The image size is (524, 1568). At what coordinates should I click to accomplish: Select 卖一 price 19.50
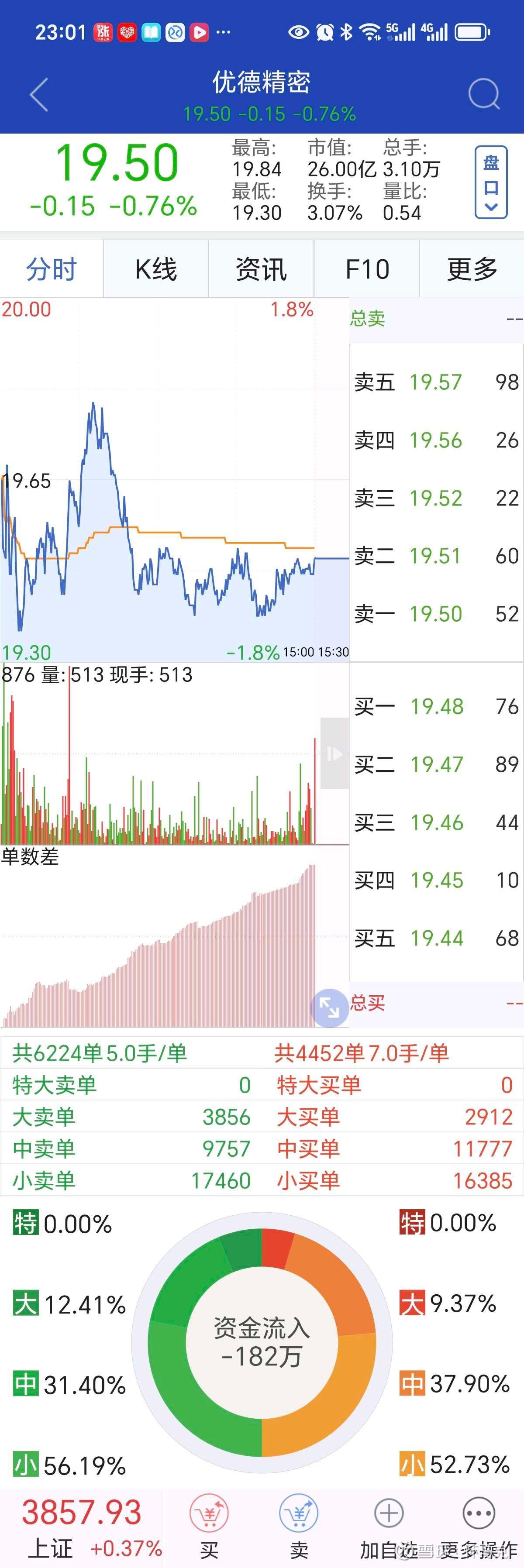point(436,614)
